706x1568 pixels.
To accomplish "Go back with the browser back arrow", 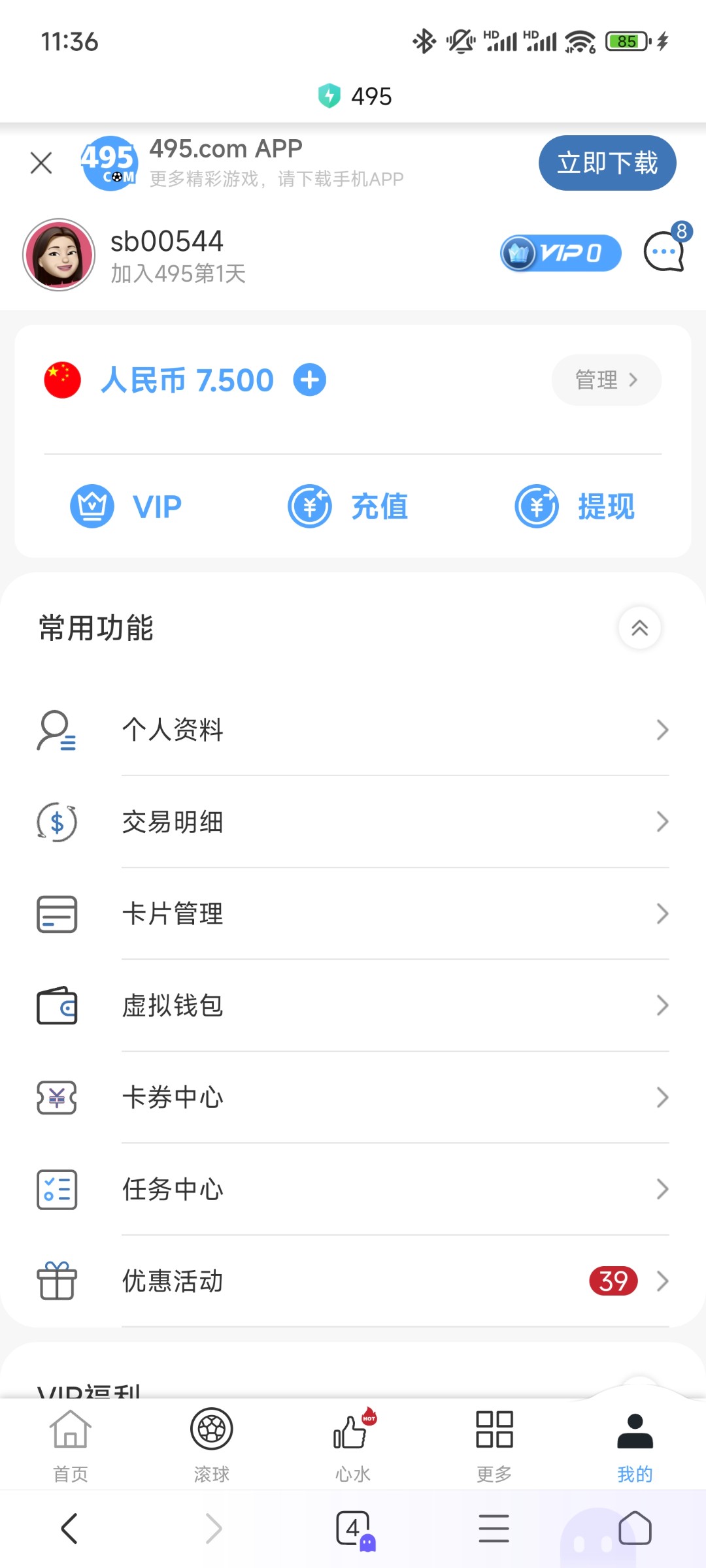I will 69,1529.
